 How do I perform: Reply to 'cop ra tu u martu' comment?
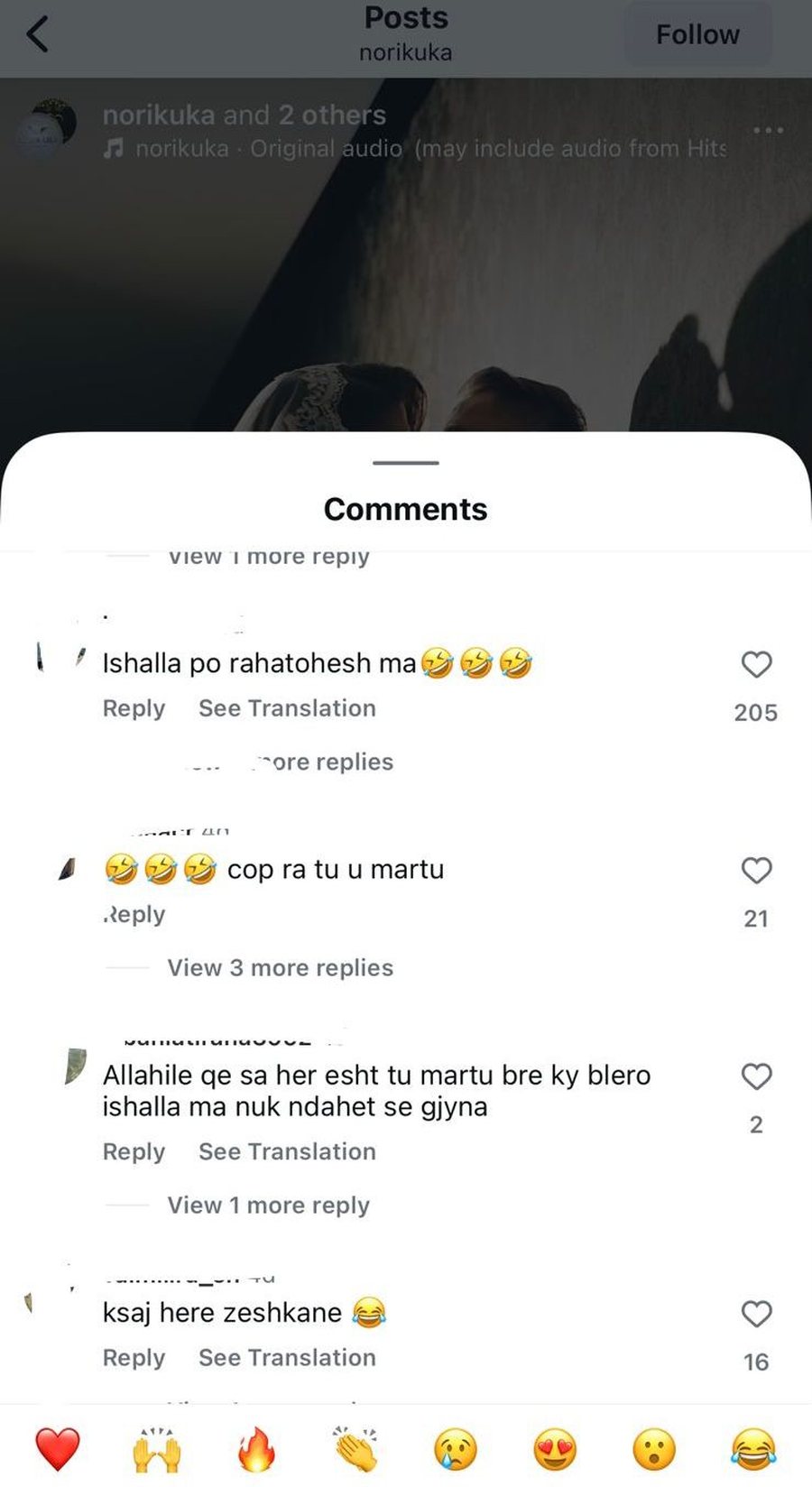pyautogui.click(x=134, y=914)
